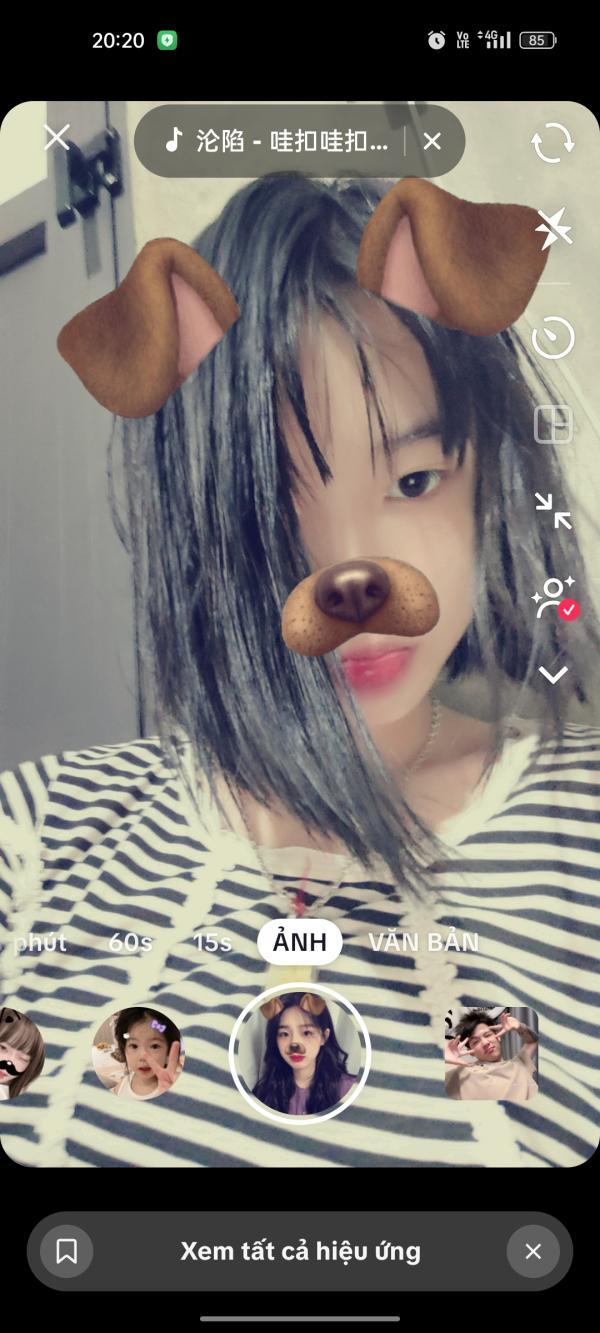The image size is (600, 1333).
Task: Choose the effect thumbnail of the posing man
Action: click(x=491, y=1053)
